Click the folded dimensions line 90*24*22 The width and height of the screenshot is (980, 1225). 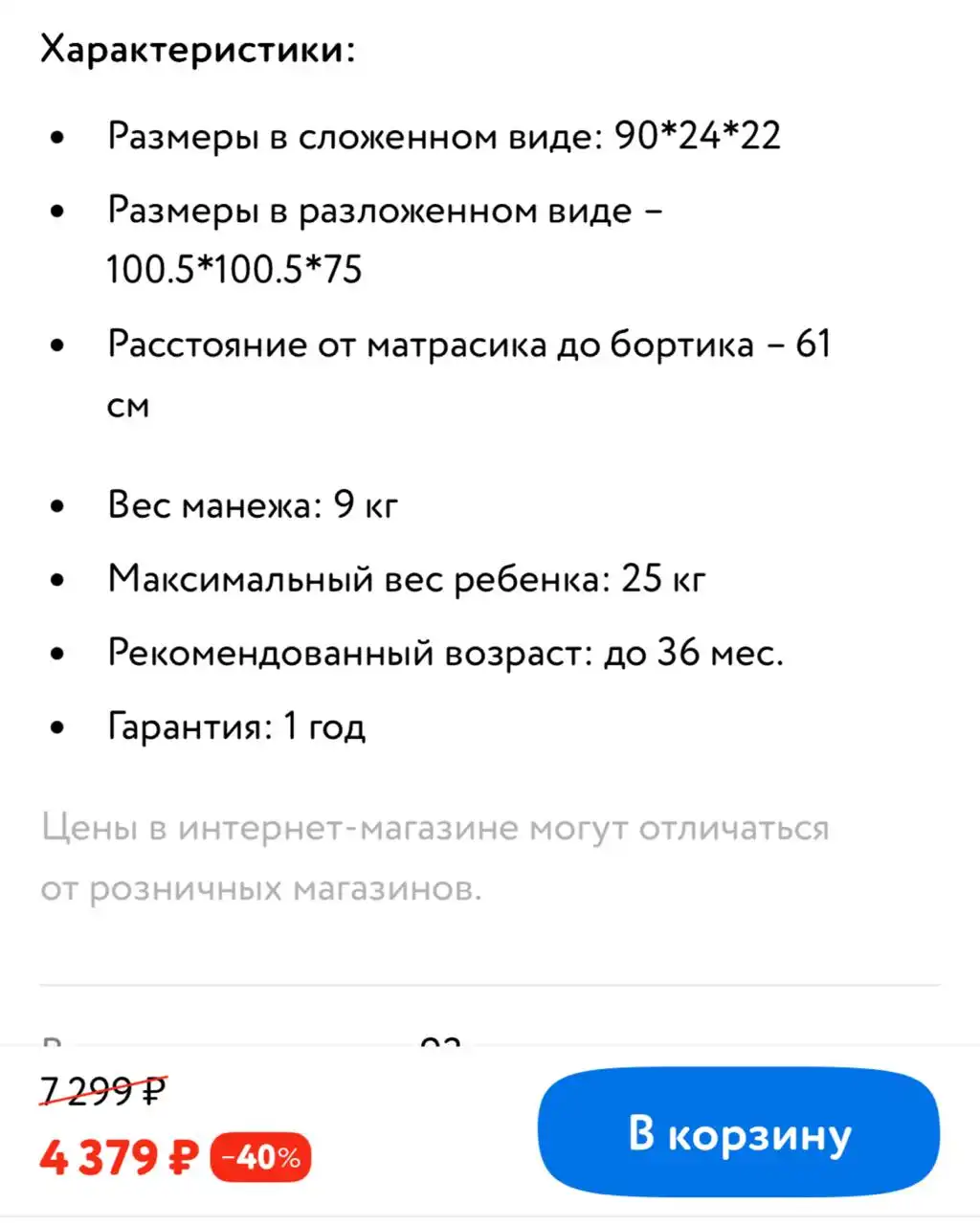tap(444, 135)
